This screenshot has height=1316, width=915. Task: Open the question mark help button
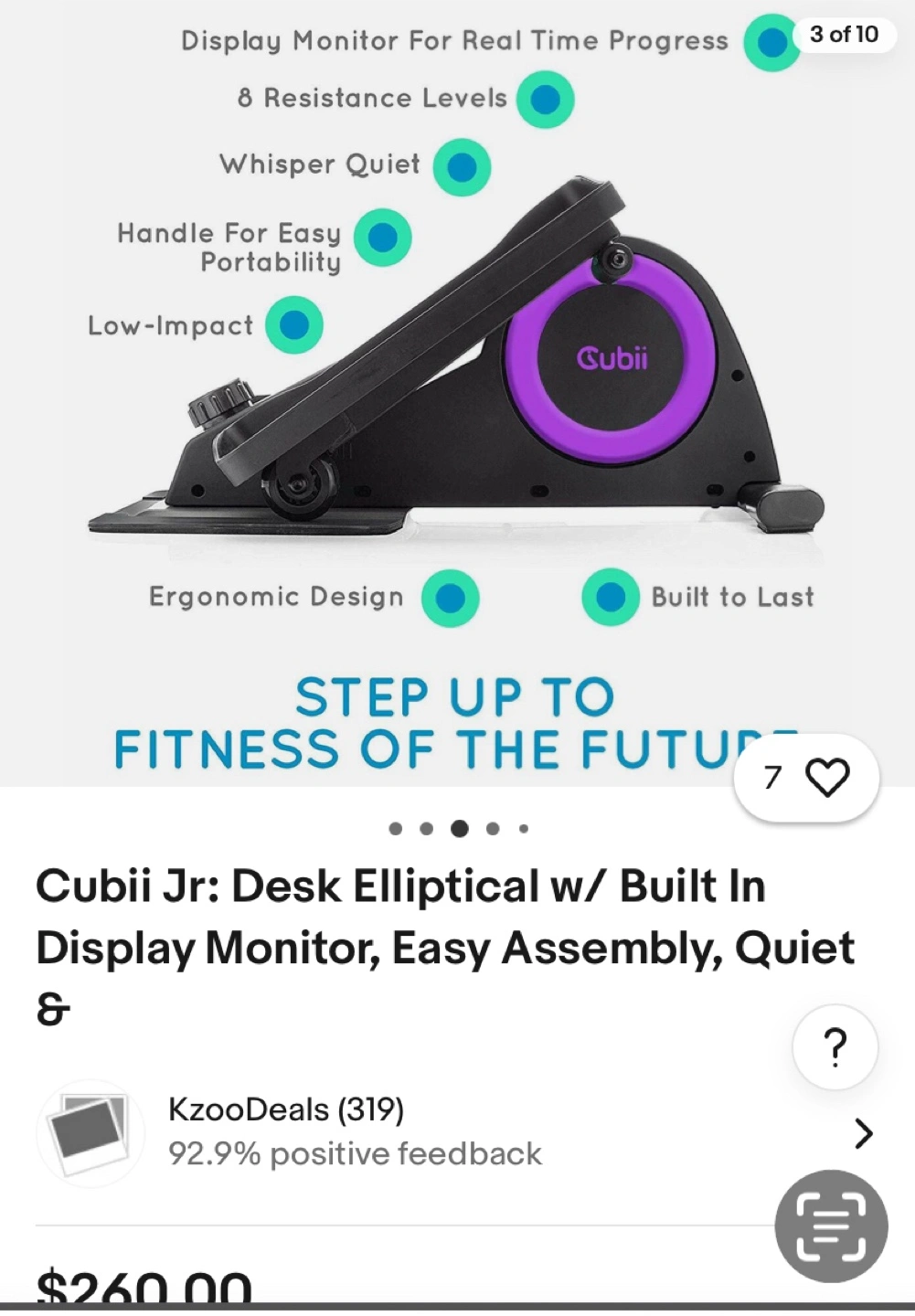click(x=835, y=1047)
